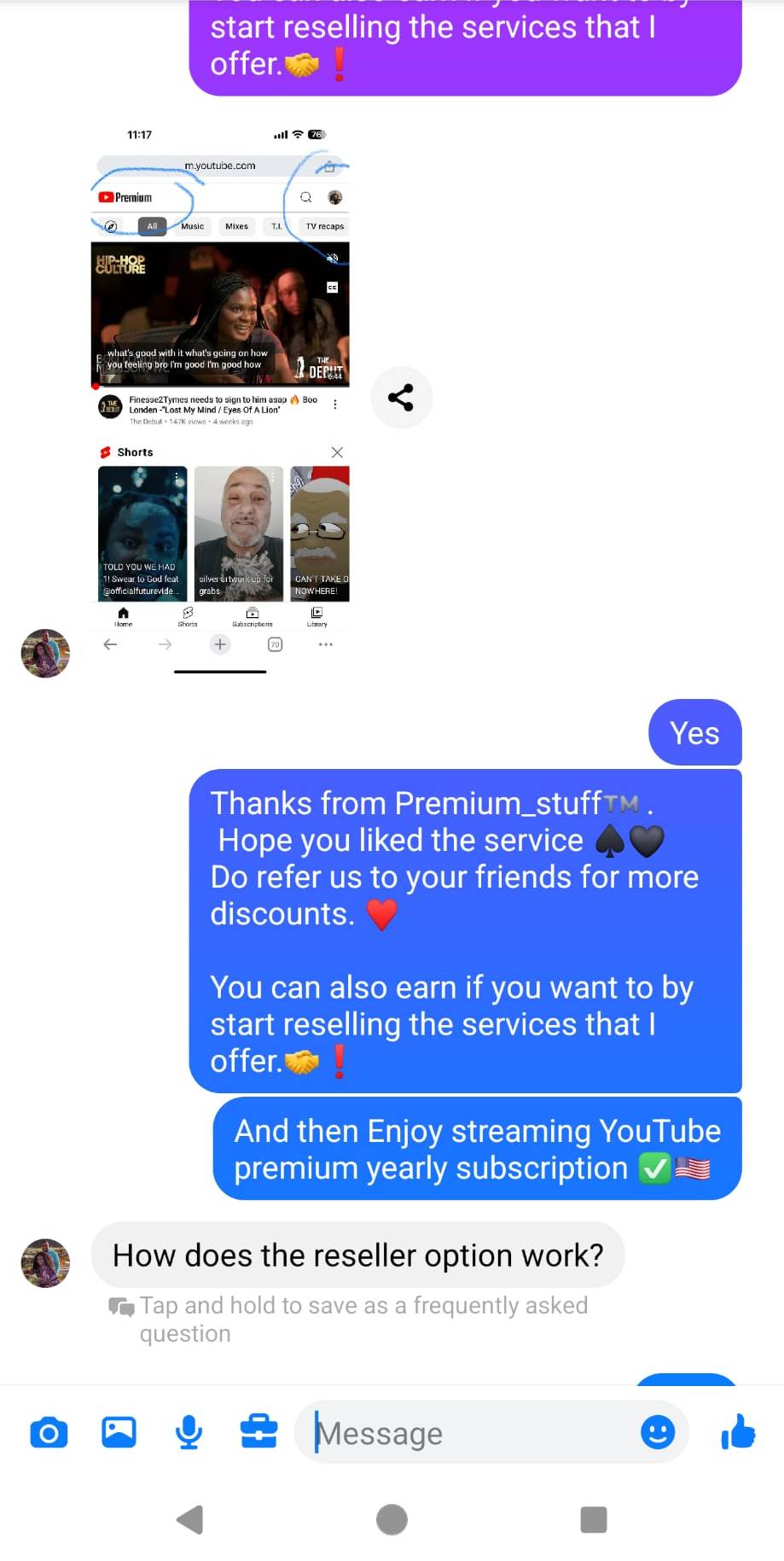The height and width of the screenshot is (1561, 784).
Task: Open the three-dot menu on the first Short
Action: click(177, 475)
